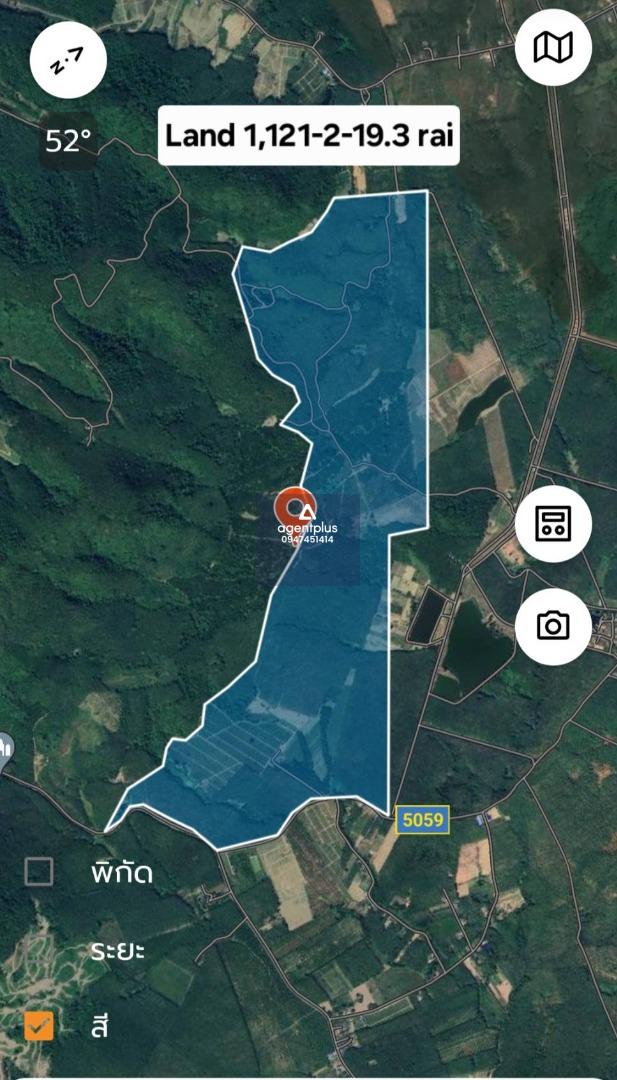Tap the red location pin on the land
The image size is (617, 1080).
pyautogui.click(x=296, y=507)
